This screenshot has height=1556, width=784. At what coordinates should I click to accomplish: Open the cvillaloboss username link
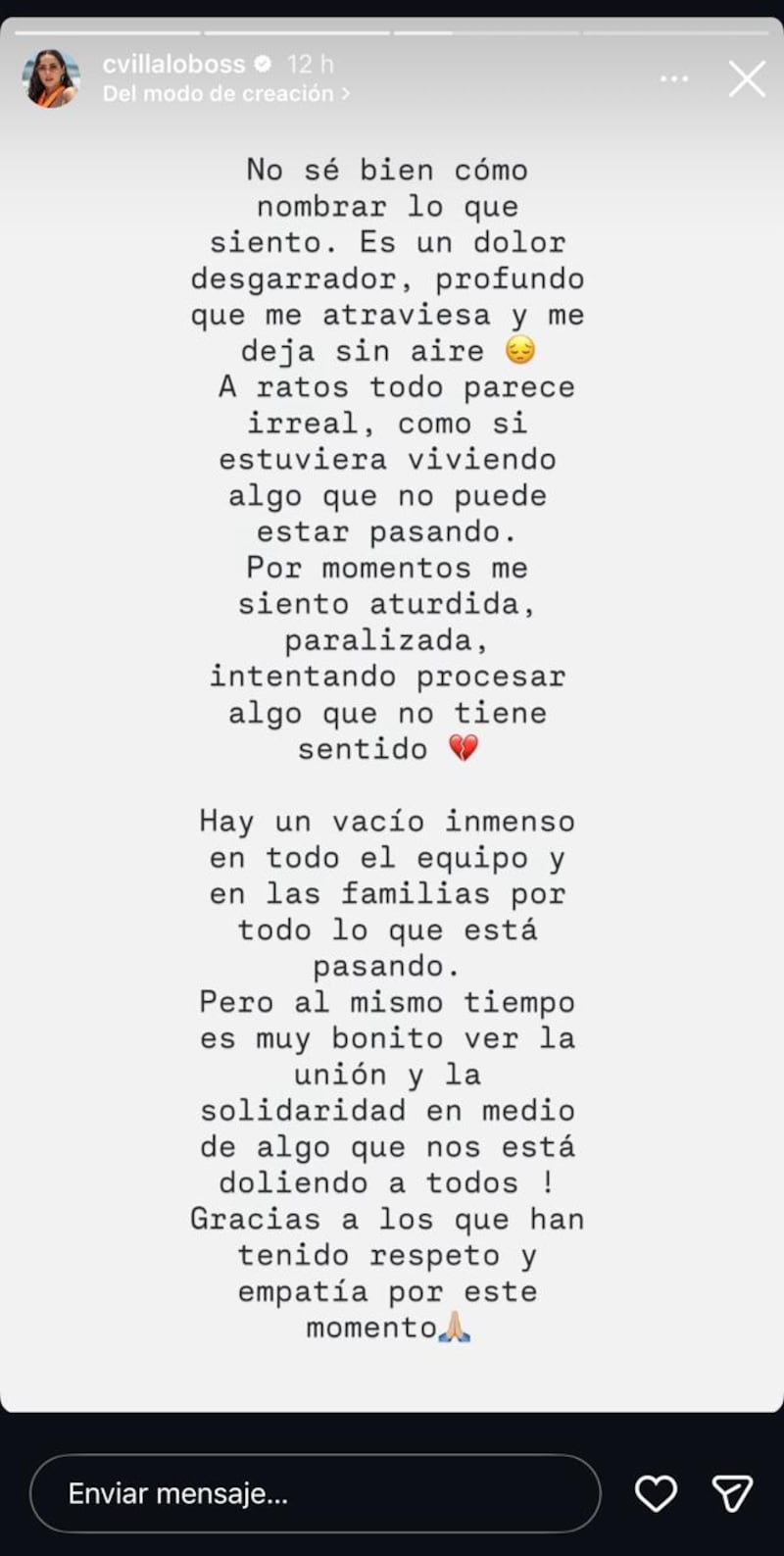pyautogui.click(x=173, y=64)
